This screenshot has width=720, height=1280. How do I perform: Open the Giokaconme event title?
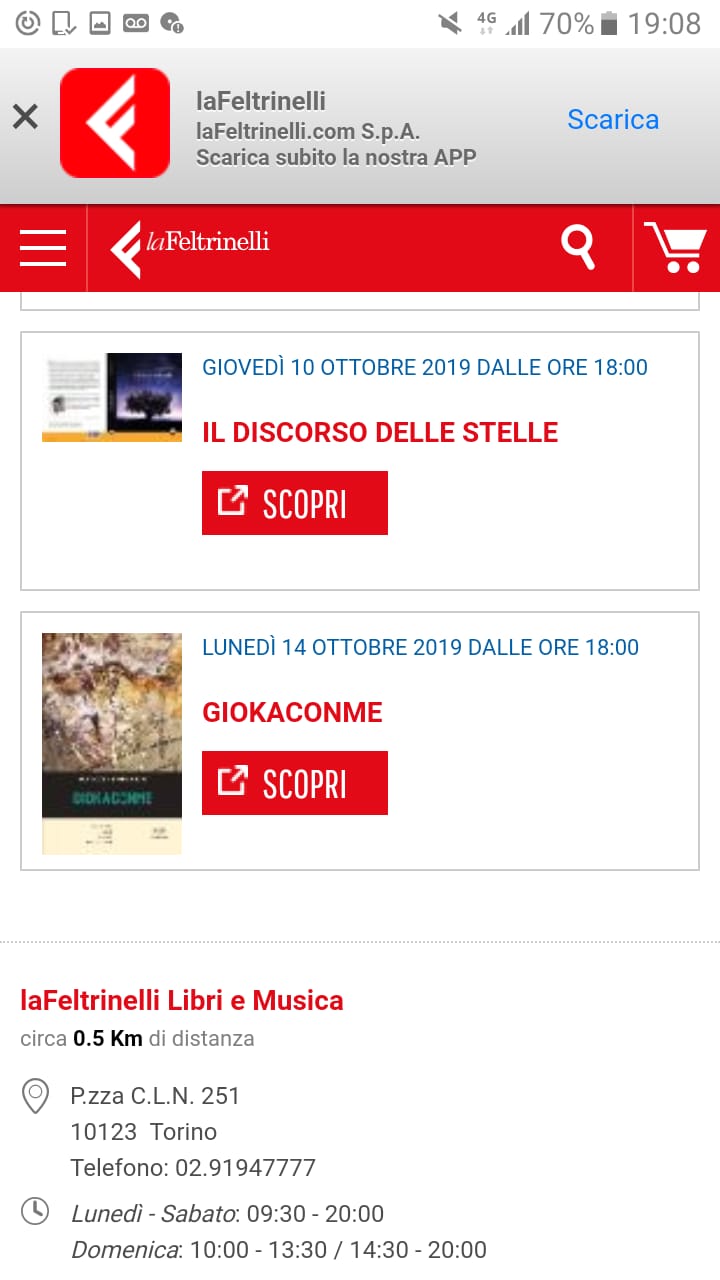[x=293, y=712]
